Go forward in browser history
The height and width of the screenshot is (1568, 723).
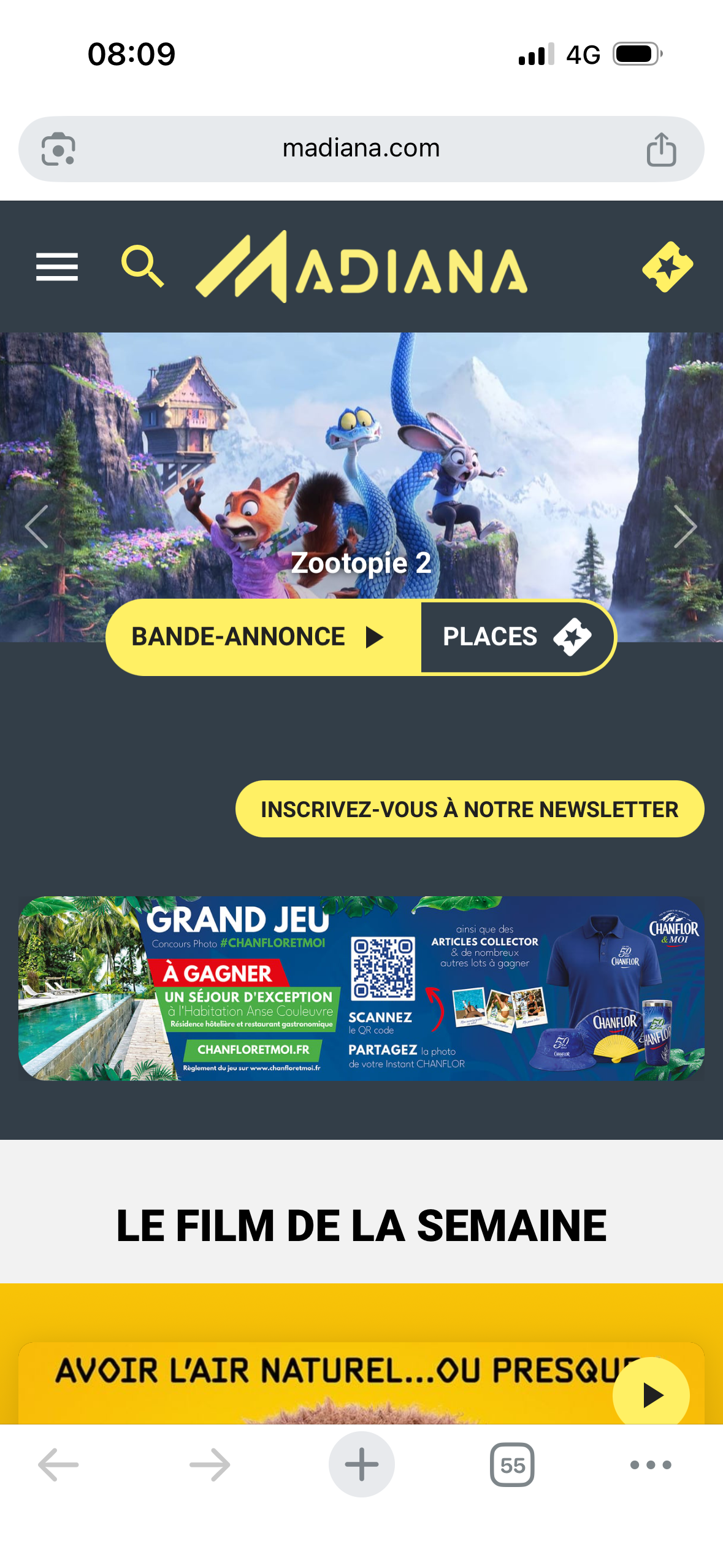pos(210,1464)
